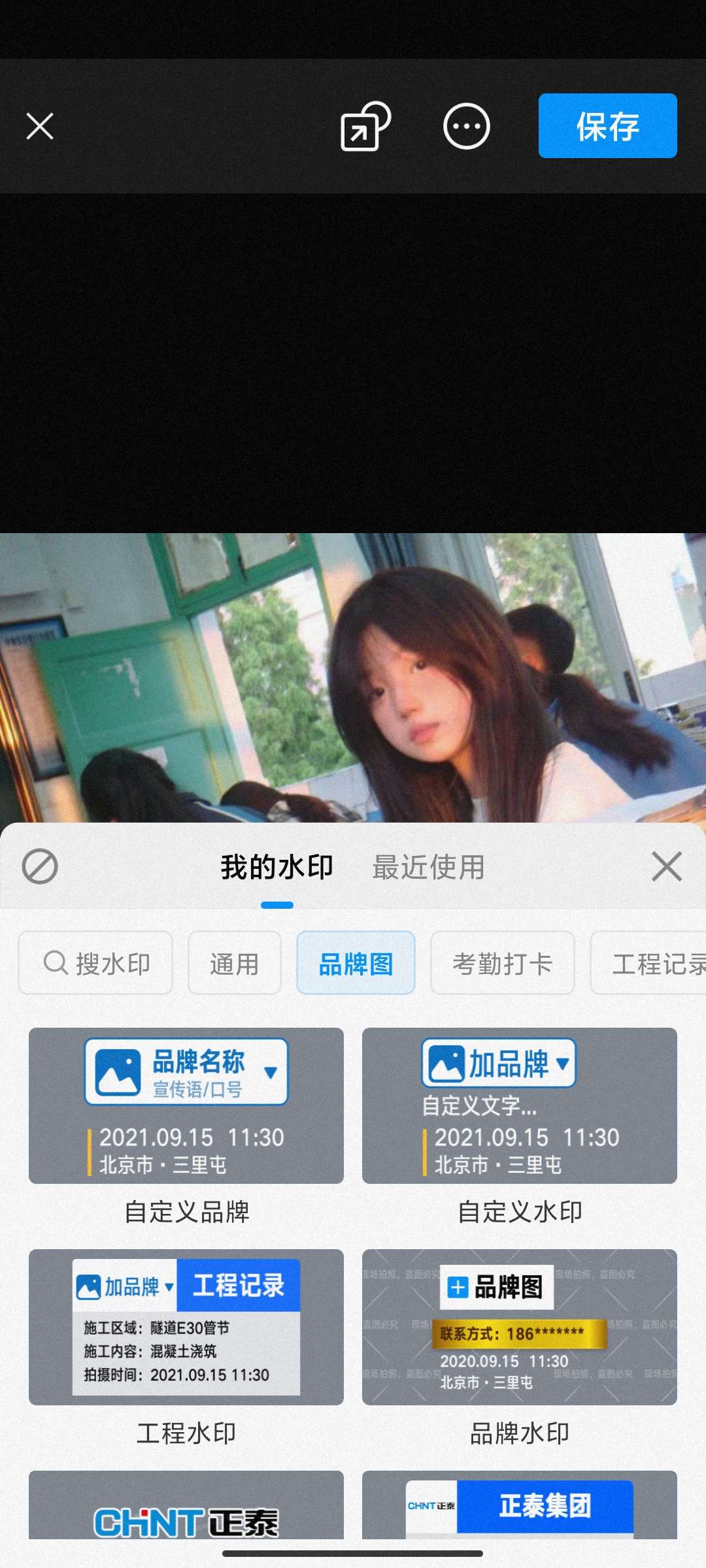
Task: Select the 品牌图 category chip
Action: [x=356, y=963]
